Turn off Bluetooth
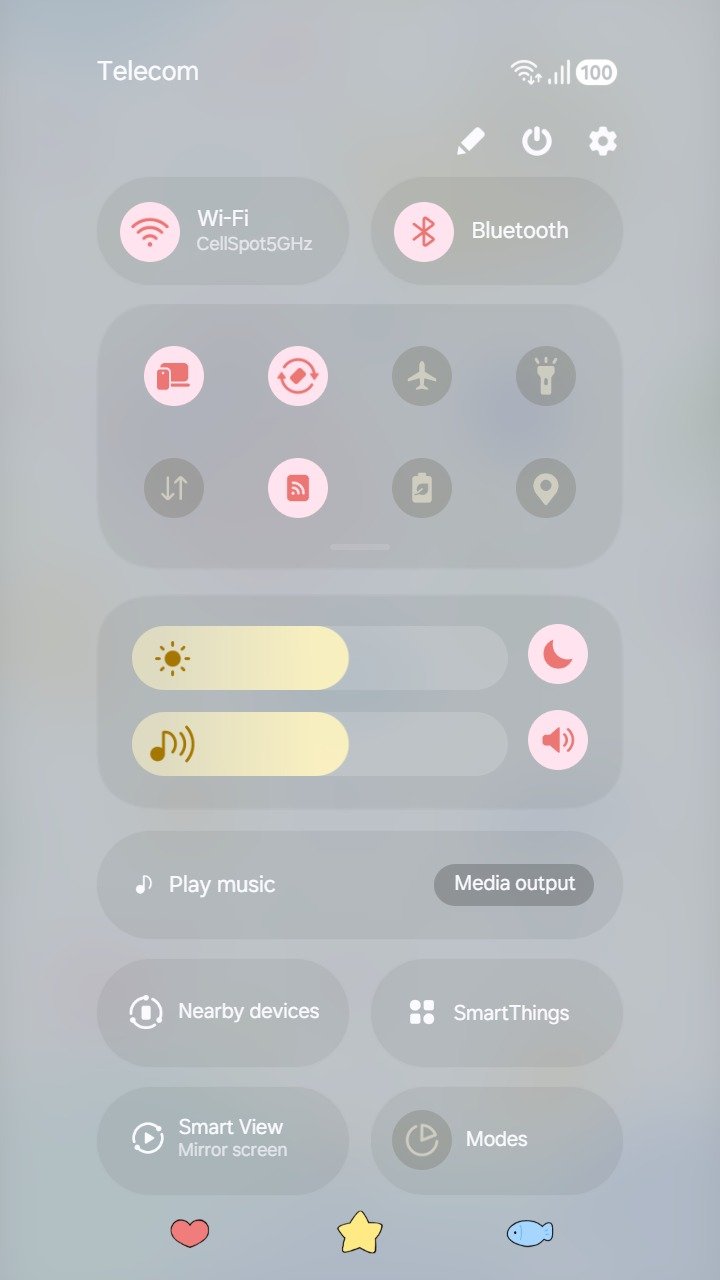 [x=424, y=231]
